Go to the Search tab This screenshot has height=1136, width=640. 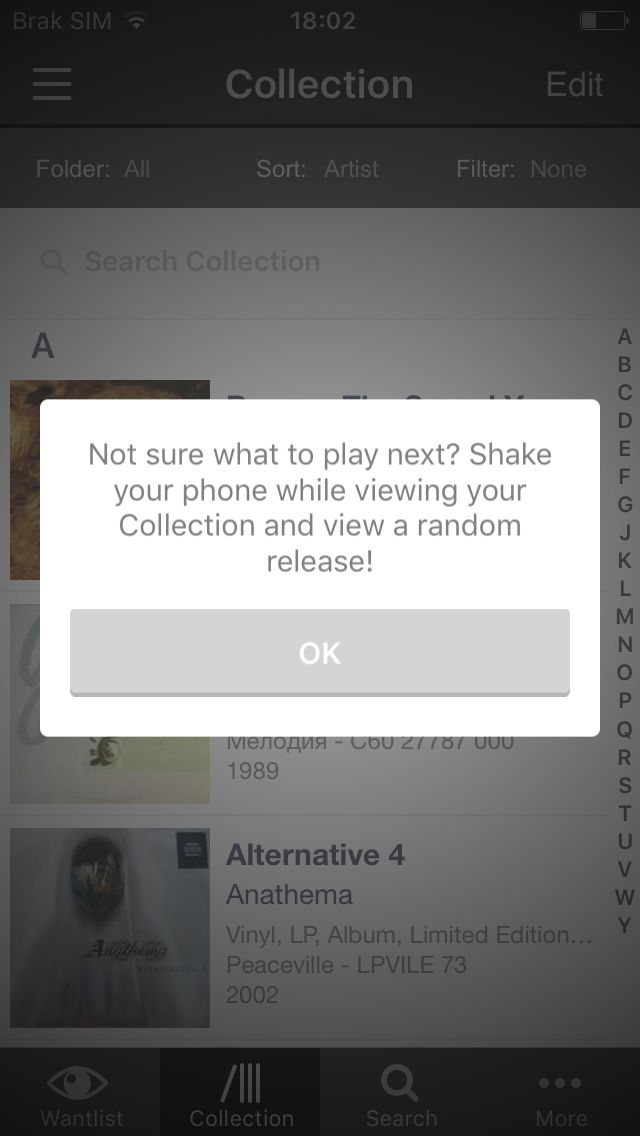[400, 1093]
